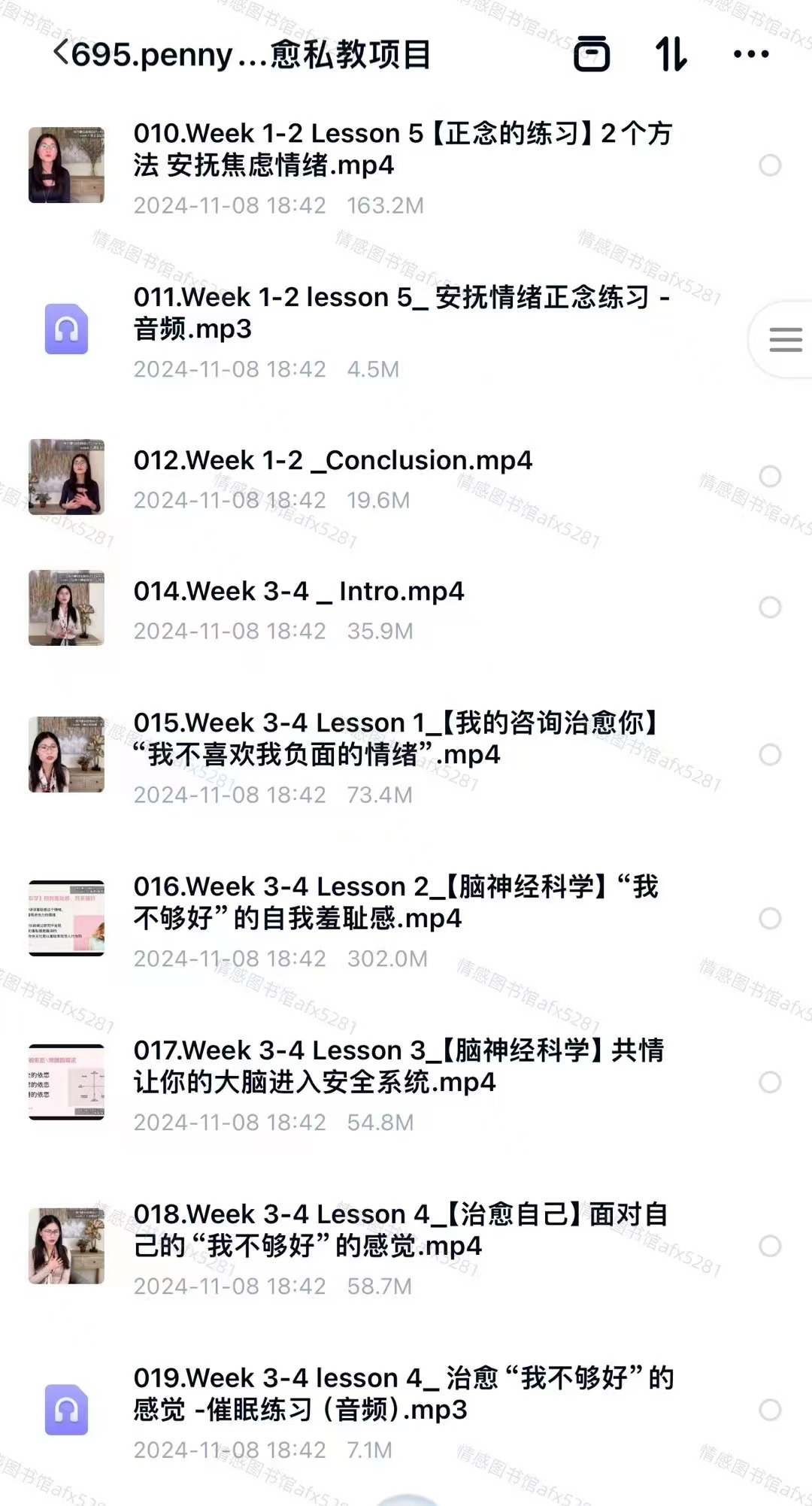Viewport: 812px width, 1506px height.
Task: Check the circle beside file 018
Action: tap(770, 1246)
